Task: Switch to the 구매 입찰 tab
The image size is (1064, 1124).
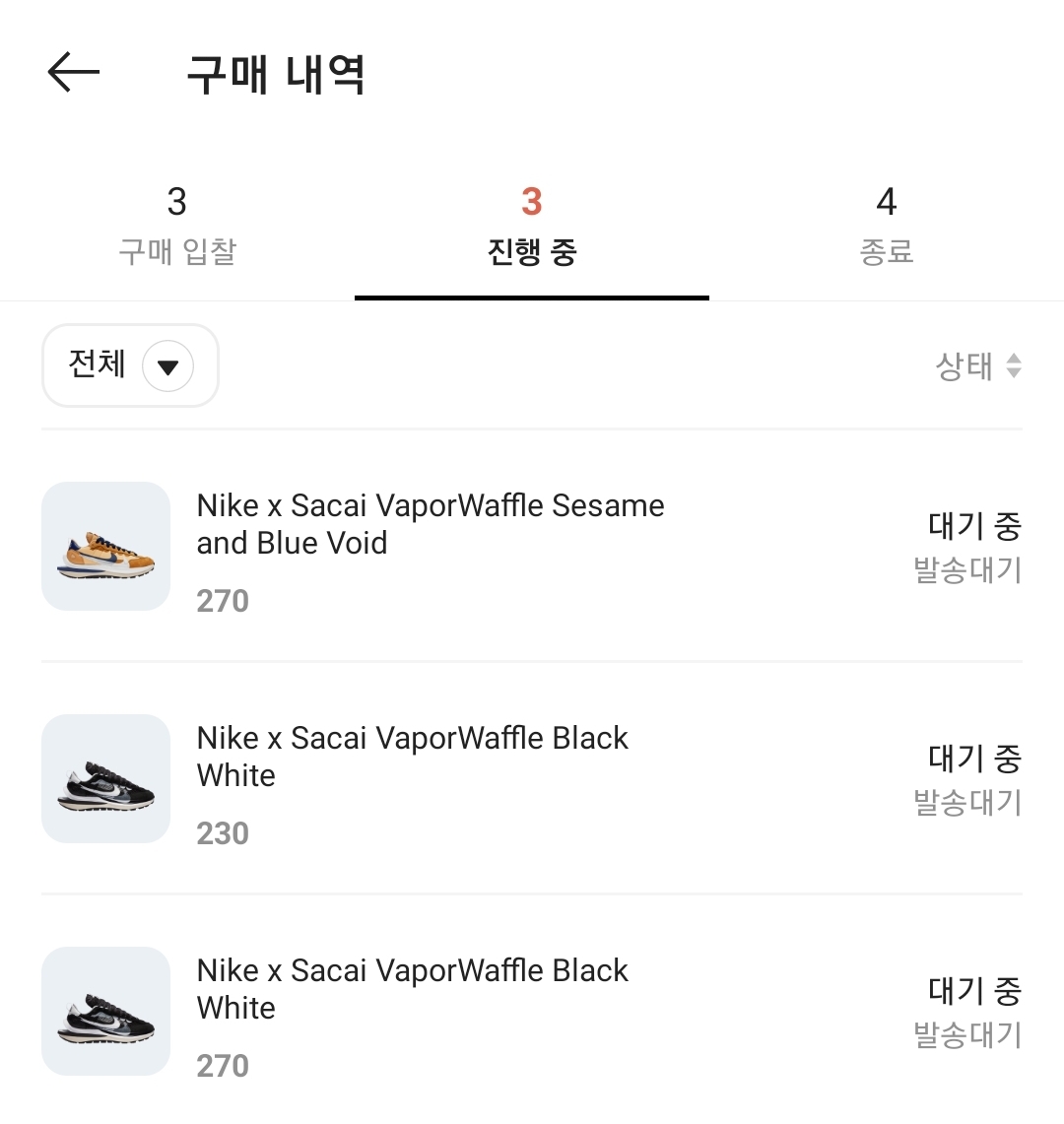Action: point(177,228)
